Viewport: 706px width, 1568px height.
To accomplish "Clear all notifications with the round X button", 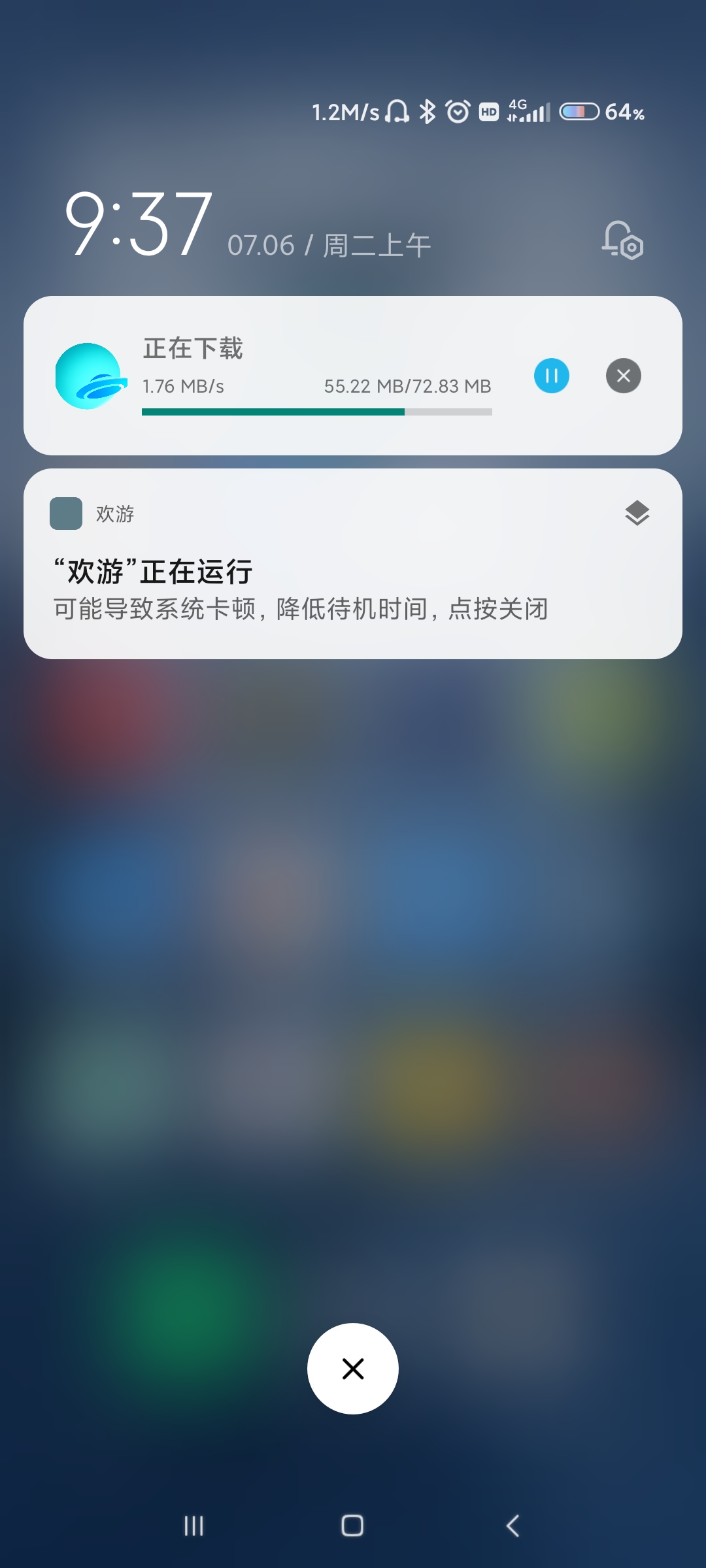I will (353, 1369).
